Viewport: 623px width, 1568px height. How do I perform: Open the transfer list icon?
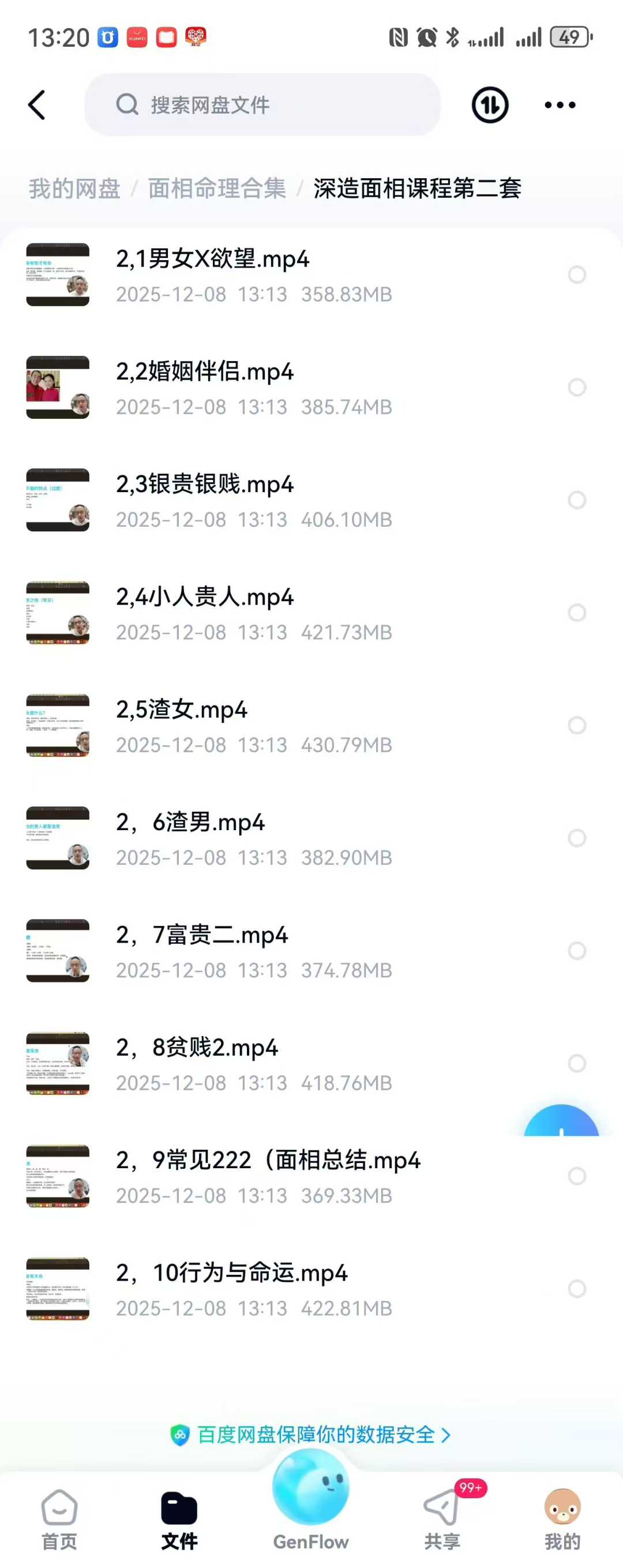coord(490,106)
